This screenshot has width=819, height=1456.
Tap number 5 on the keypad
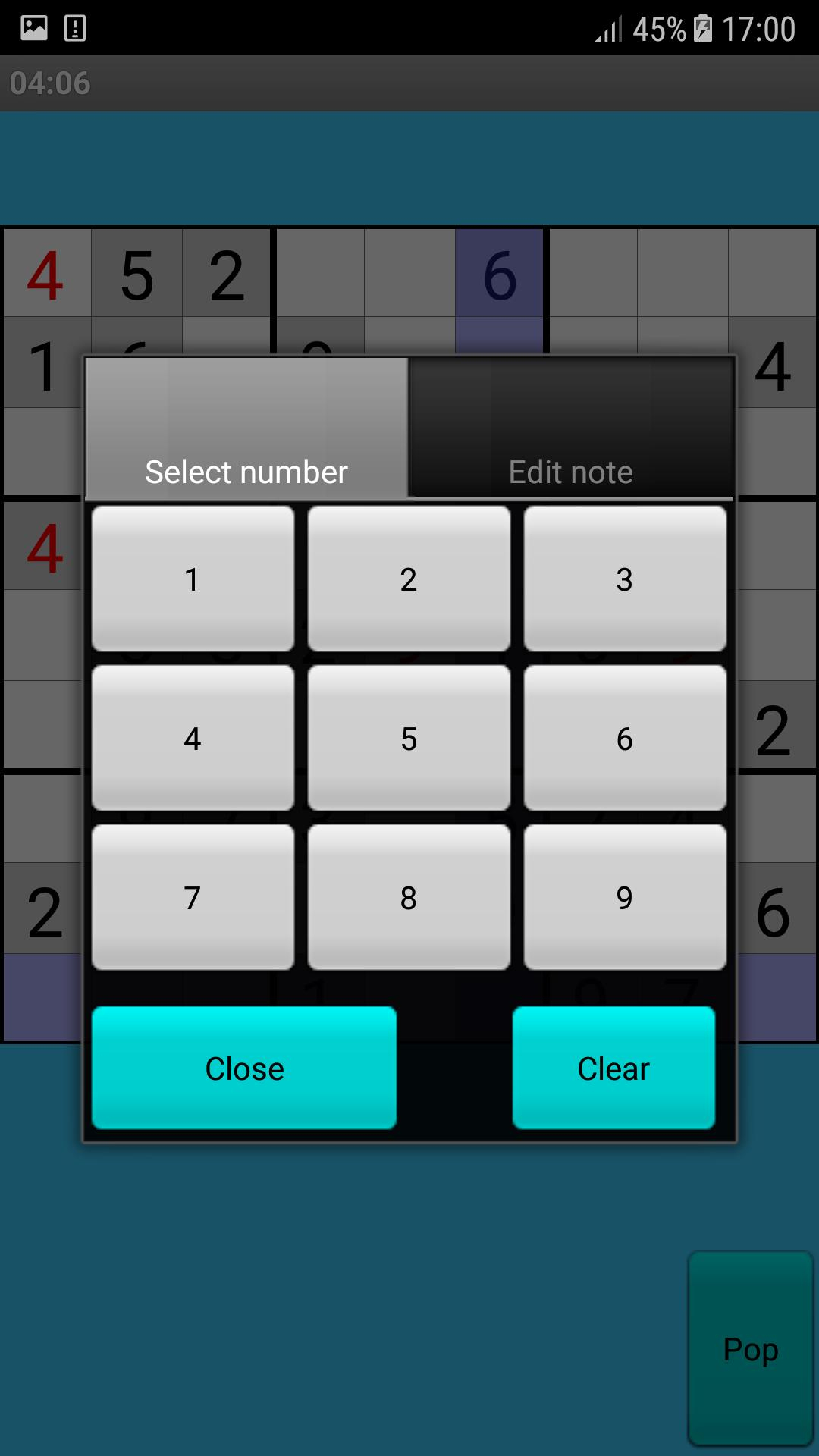click(409, 738)
